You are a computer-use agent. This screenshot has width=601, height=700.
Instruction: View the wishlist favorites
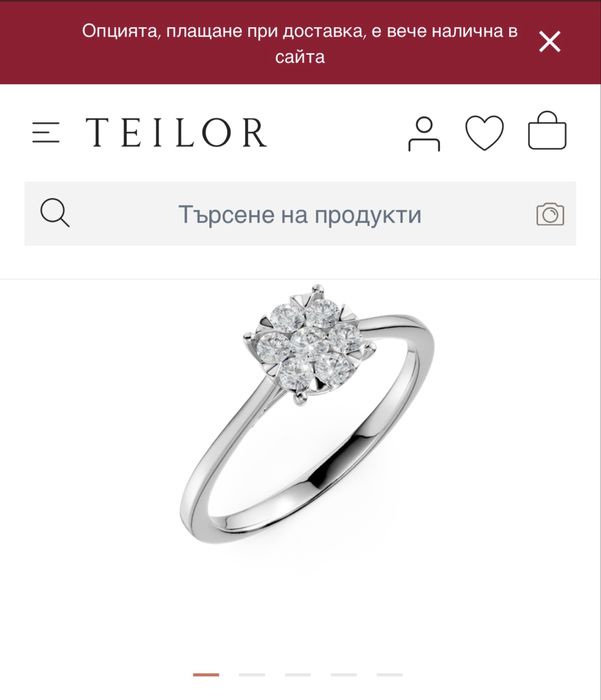(485, 133)
